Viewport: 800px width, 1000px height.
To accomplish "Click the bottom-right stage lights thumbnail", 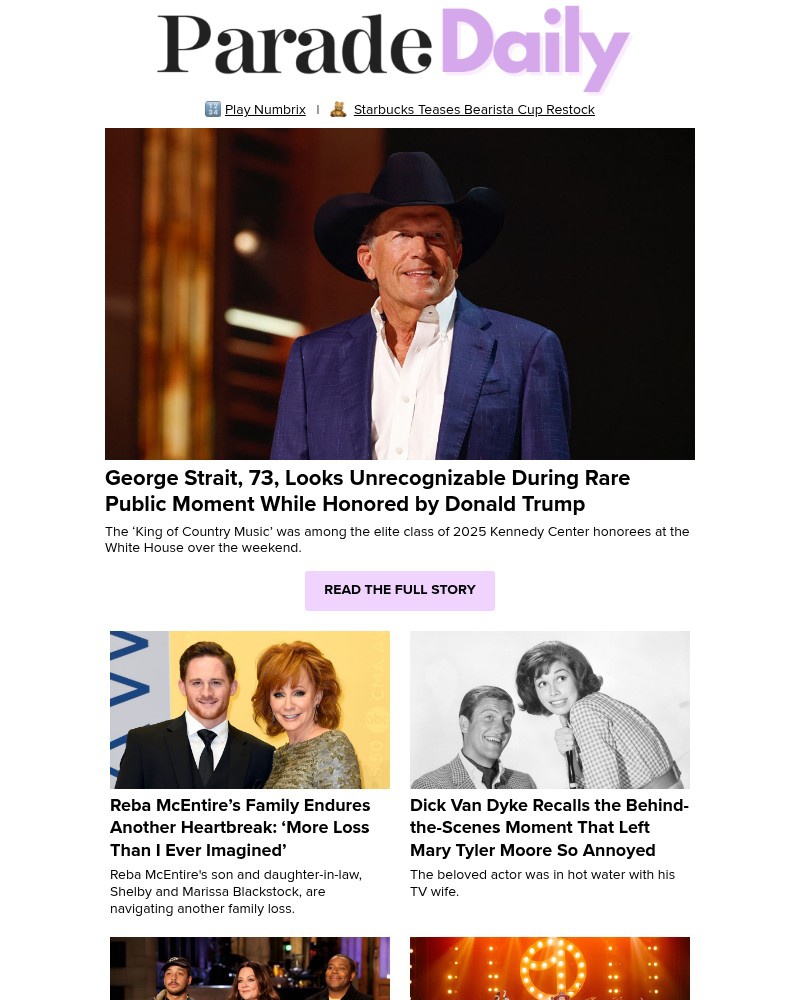I will [x=550, y=968].
